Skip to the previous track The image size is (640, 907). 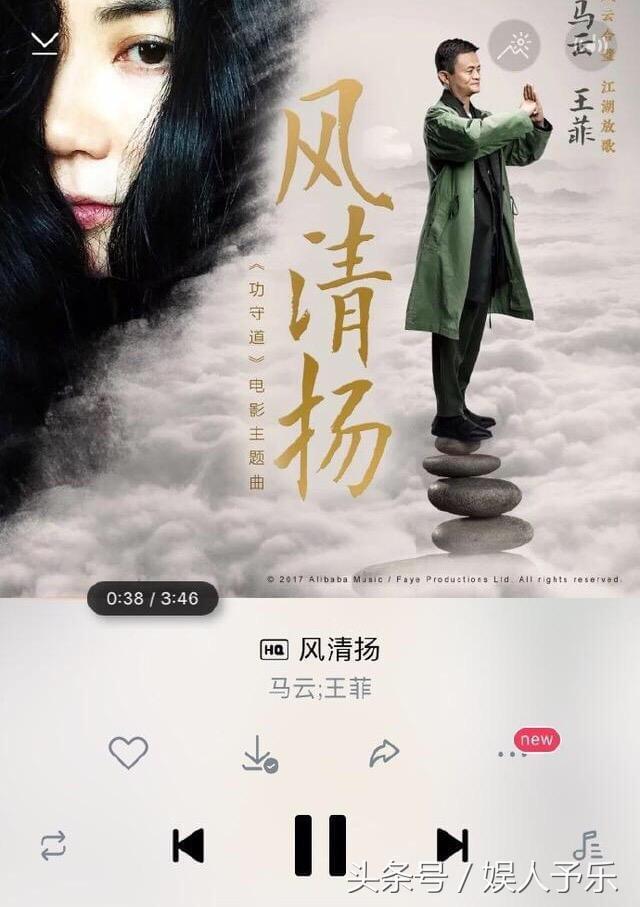point(188,846)
